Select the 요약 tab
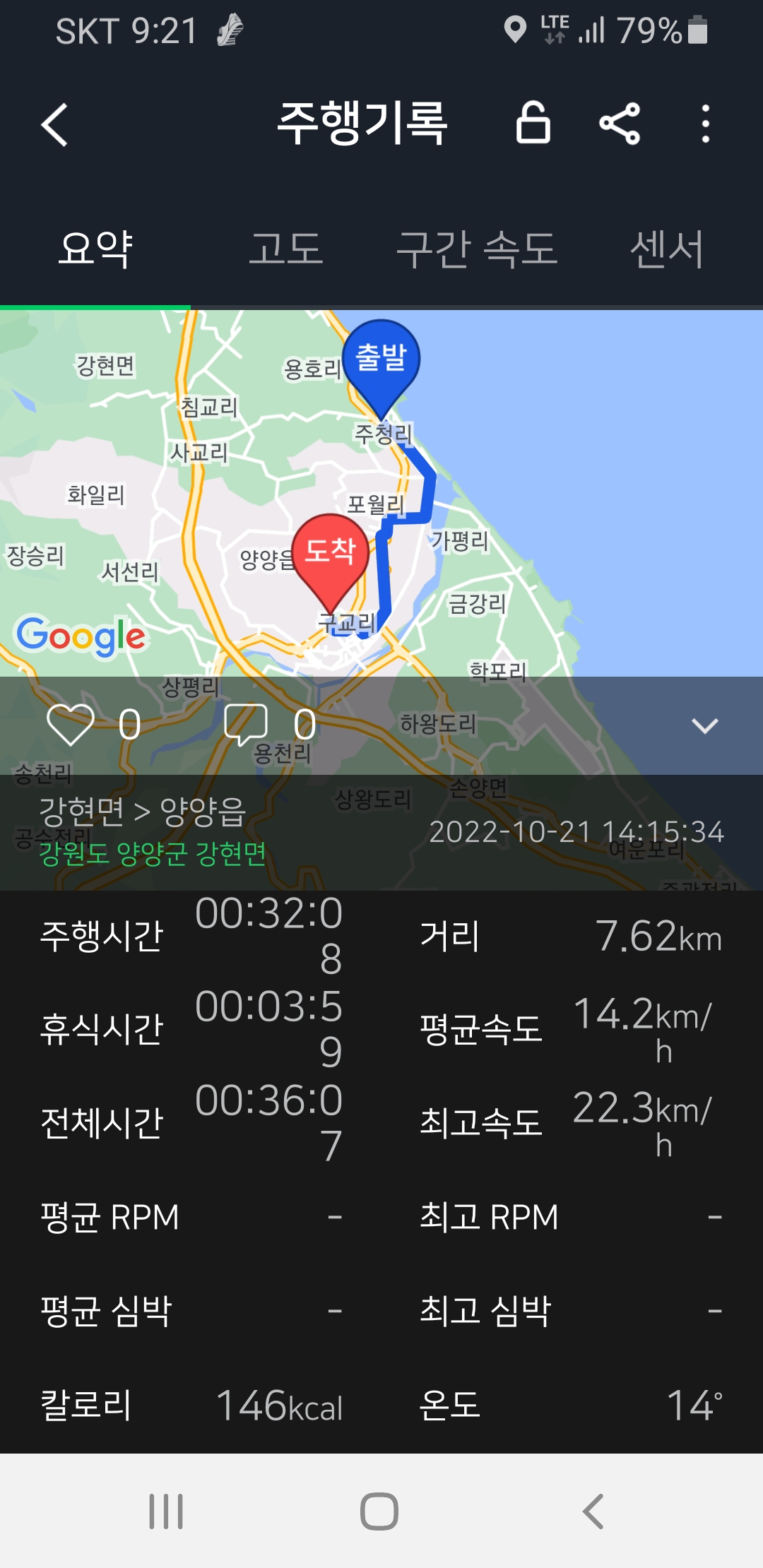763x1568 pixels. click(x=95, y=249)
